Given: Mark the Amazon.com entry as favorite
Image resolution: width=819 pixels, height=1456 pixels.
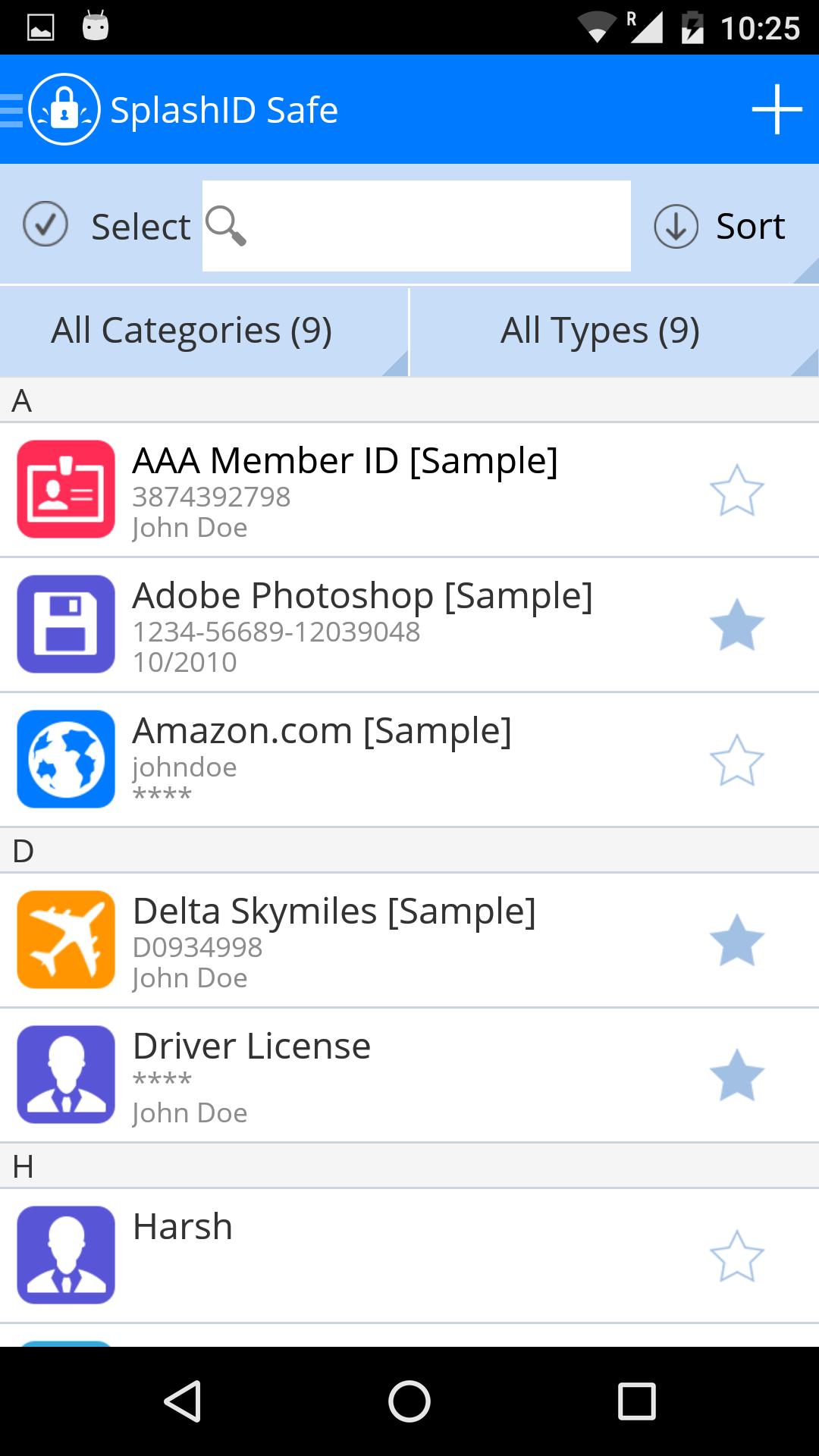Looking at the screenshot, I should click(737, 761).
